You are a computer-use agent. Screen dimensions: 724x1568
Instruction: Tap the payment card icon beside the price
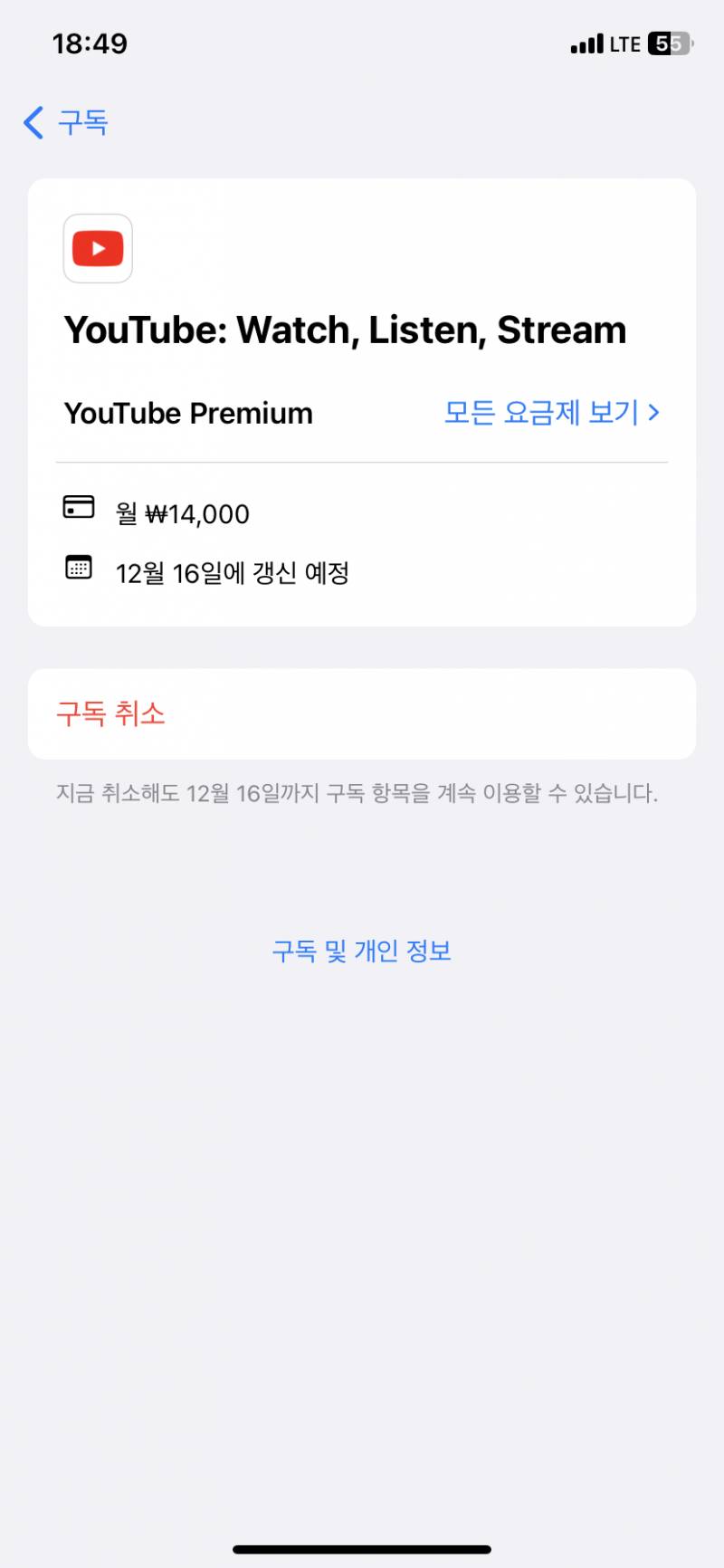pyautogui.click(x=79, y=508)
